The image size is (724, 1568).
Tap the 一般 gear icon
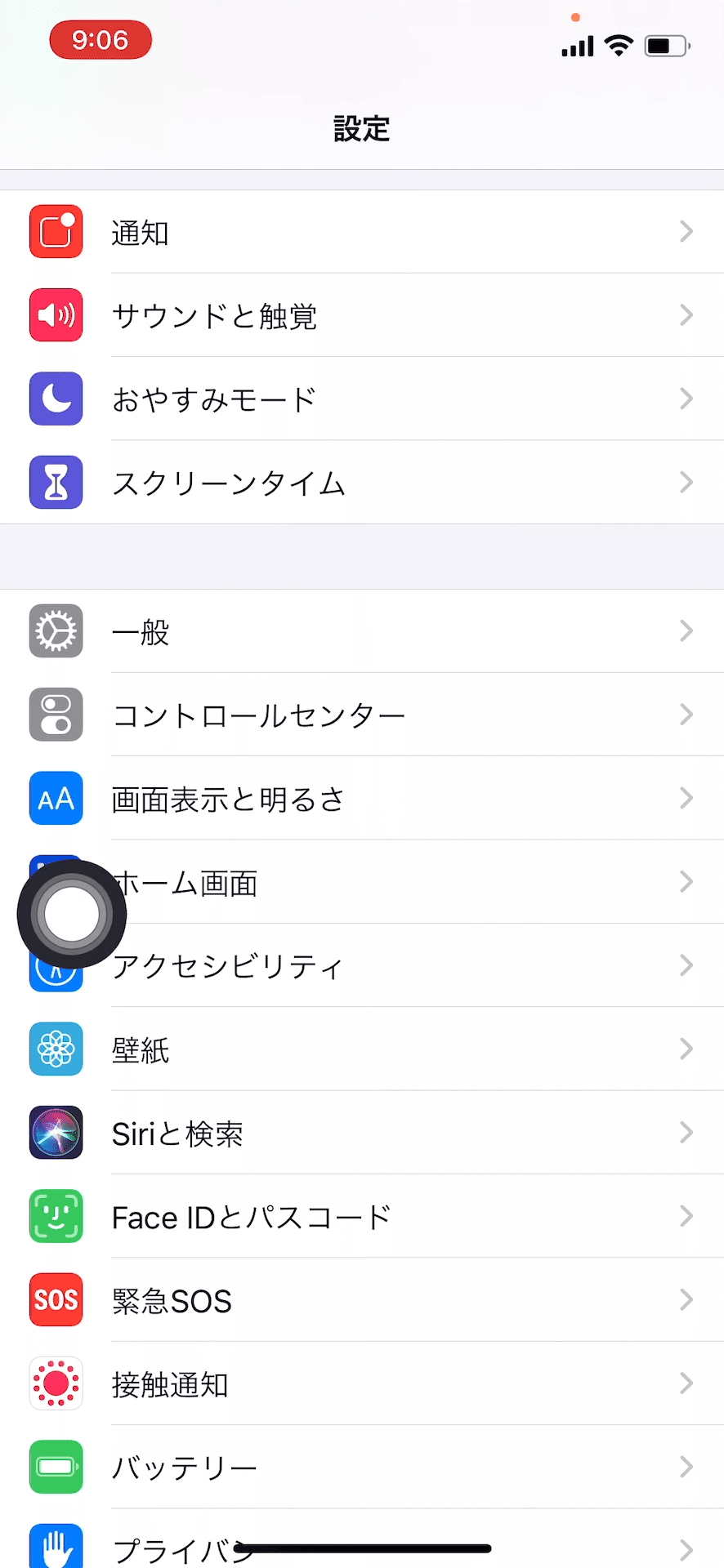[x=56, y=630]
